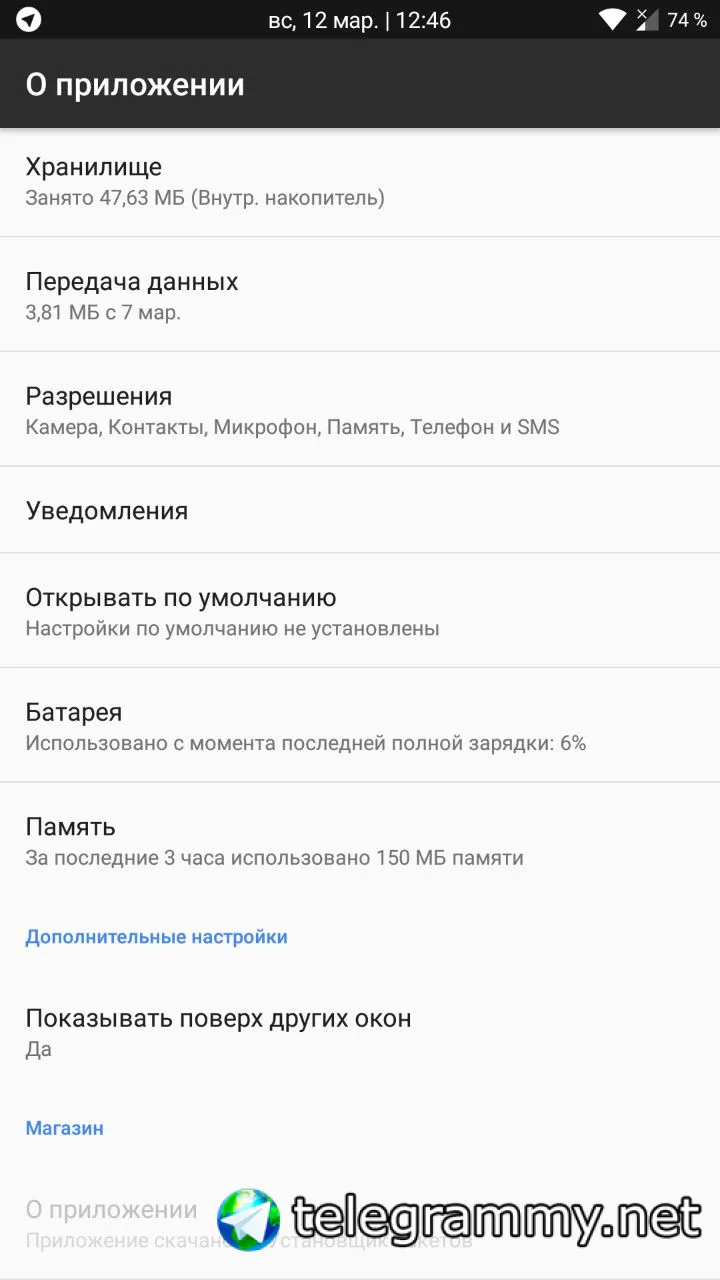
Task: View Память memory usage
Action: (x=360, y=840)
